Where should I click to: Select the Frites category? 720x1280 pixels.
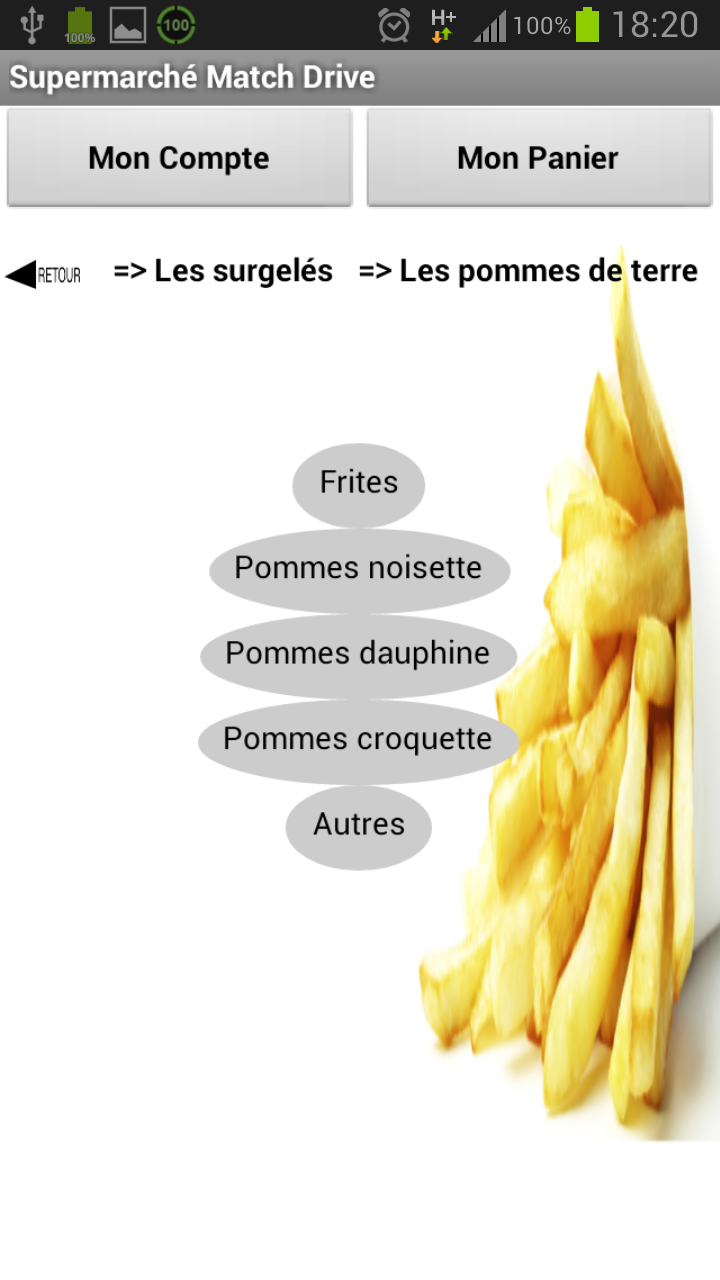tap(359, 484)
